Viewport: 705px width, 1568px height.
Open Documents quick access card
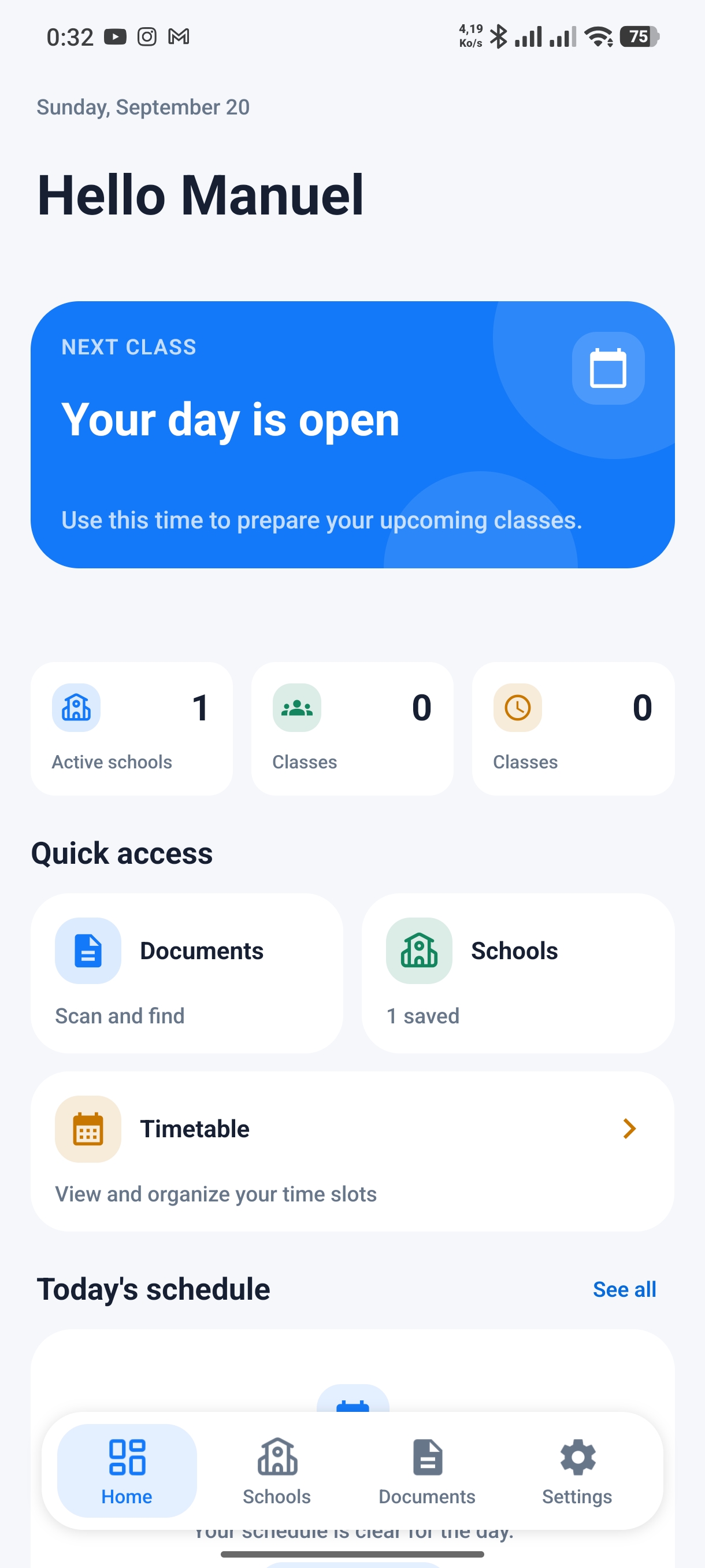(187, 973)
